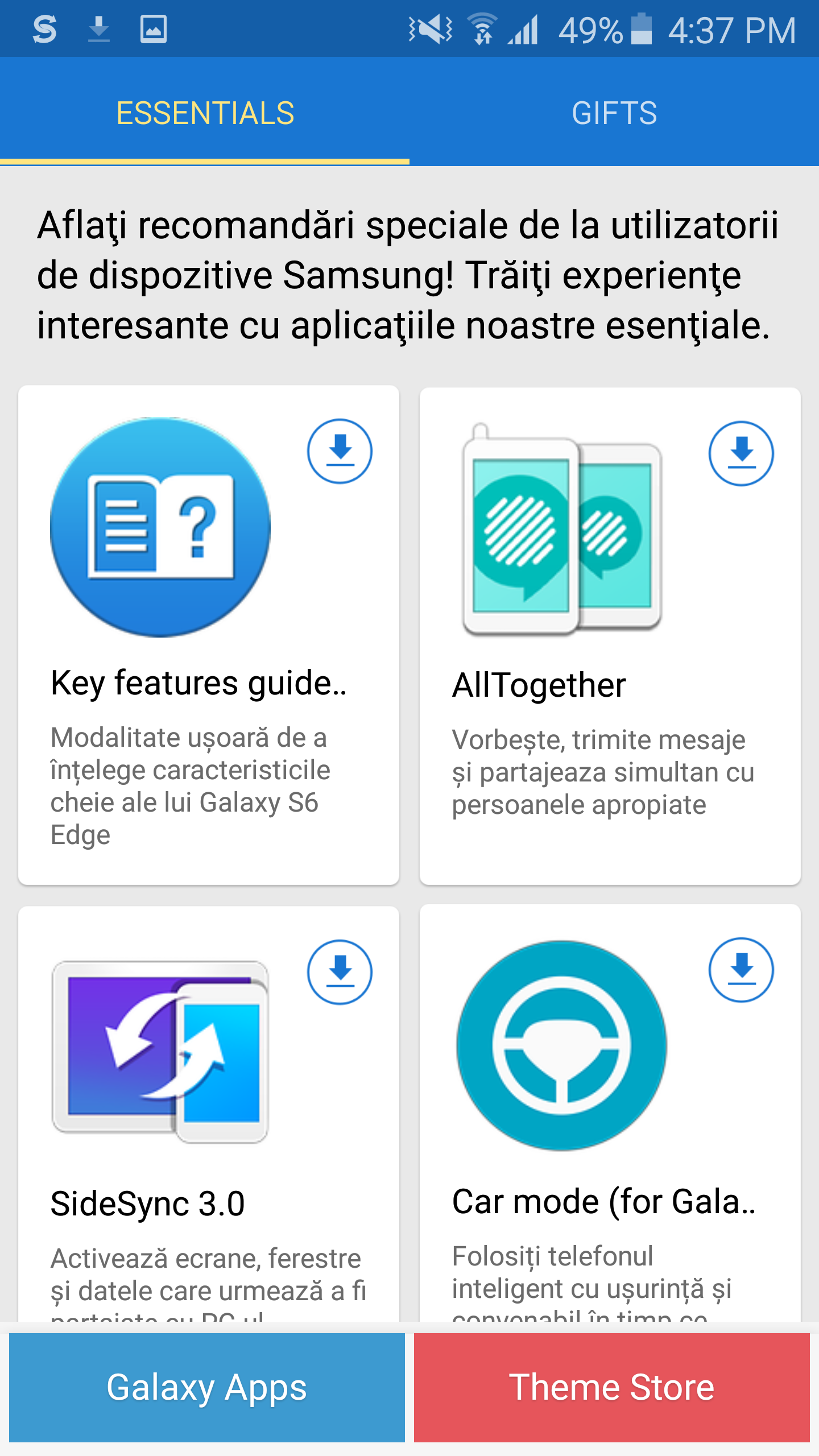Open the AllTogether app card
Image resolution: width=819 pixels, height=1456 pixels.
pyautogui.click(x=610, y=636)
